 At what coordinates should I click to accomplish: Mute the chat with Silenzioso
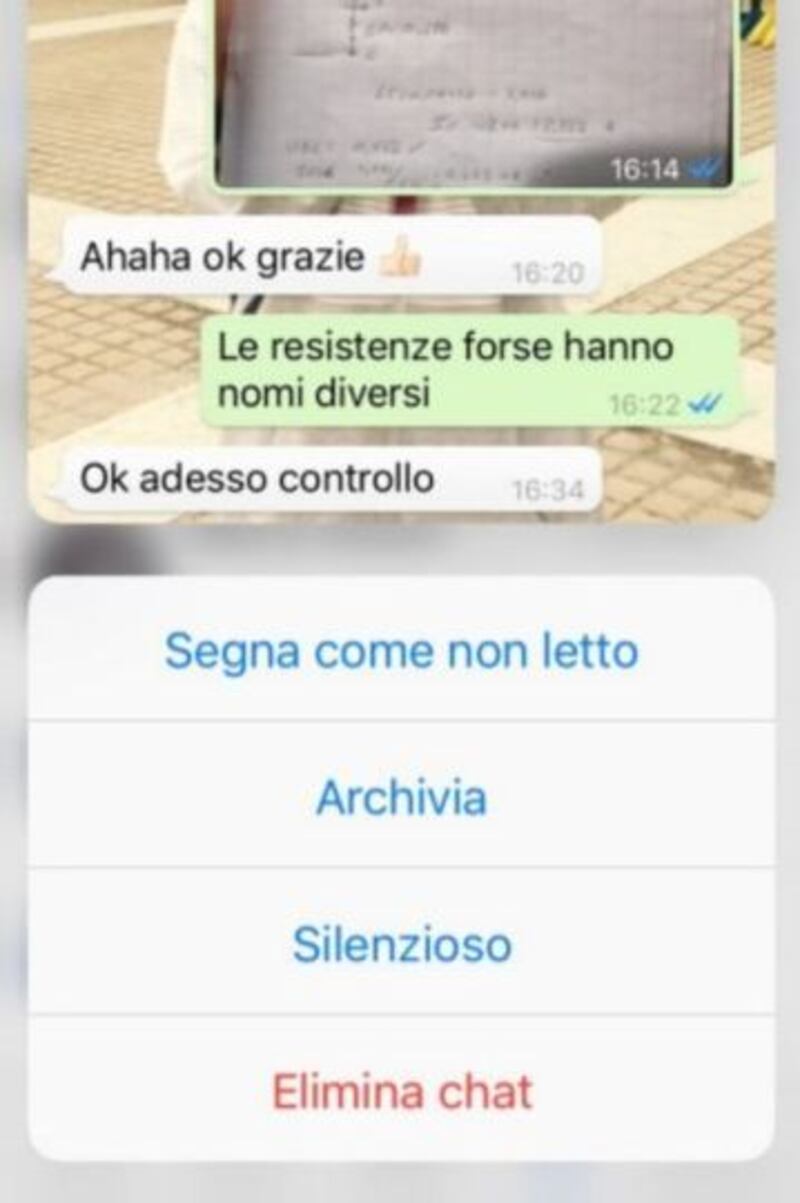tap(401, 944)
